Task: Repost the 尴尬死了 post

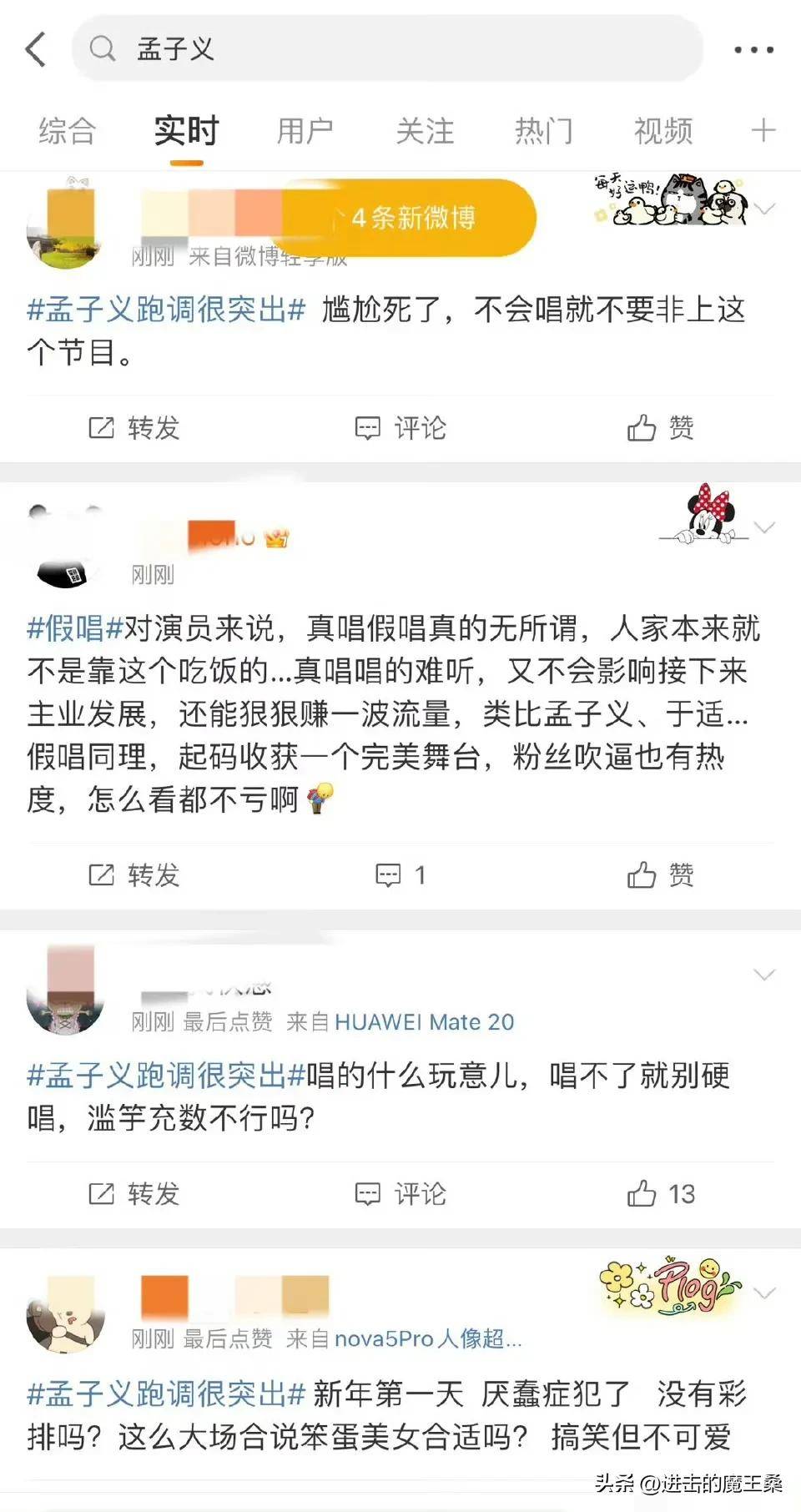Action: (134, 428)
